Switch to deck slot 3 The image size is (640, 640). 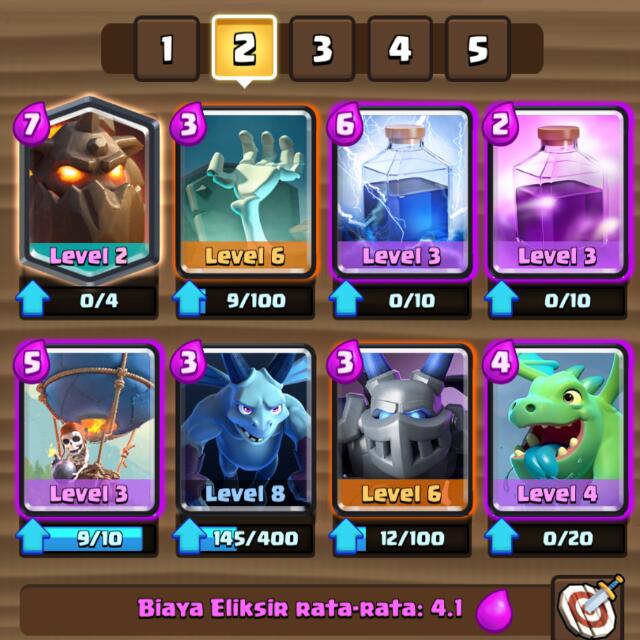pyautogui.click(x=322, y=50)
